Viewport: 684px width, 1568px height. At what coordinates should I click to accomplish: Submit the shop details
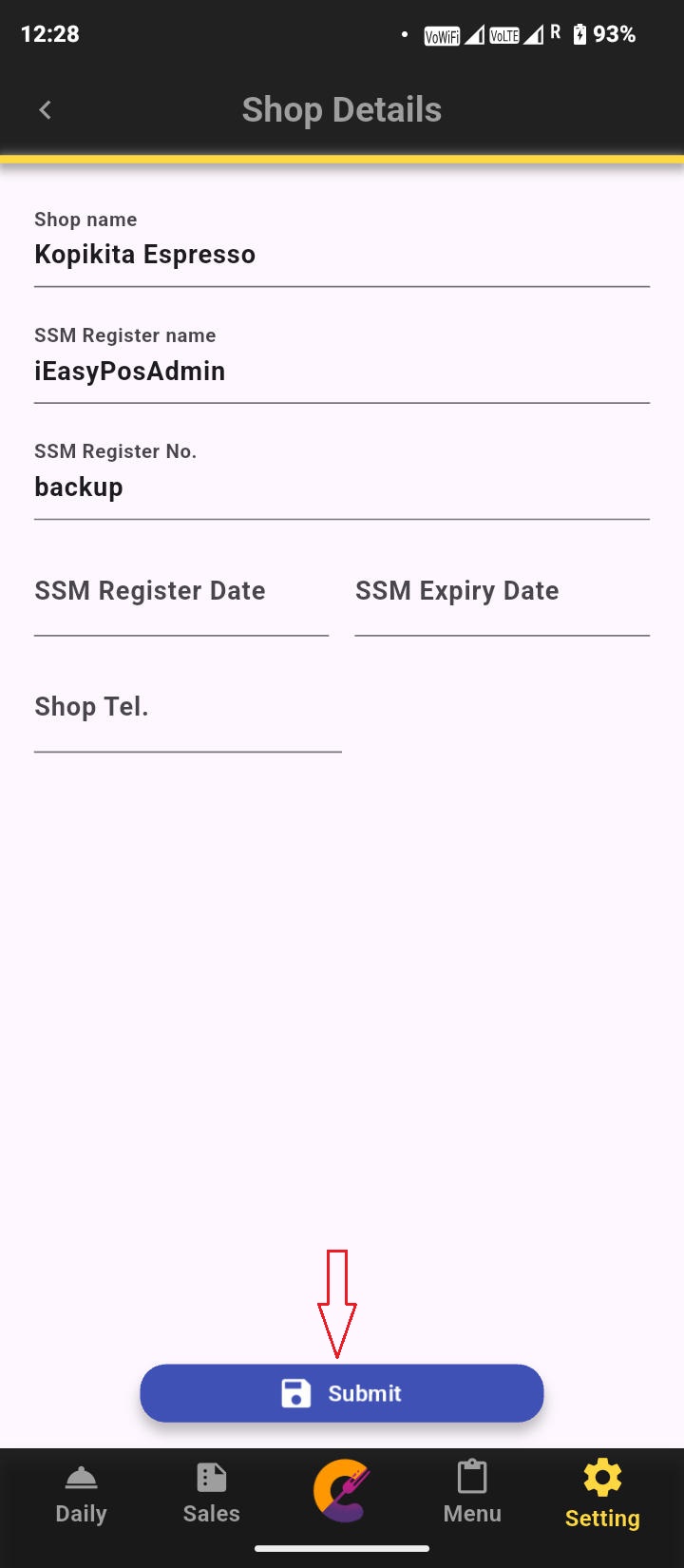pyautogui.click(x=341, y=1393)
